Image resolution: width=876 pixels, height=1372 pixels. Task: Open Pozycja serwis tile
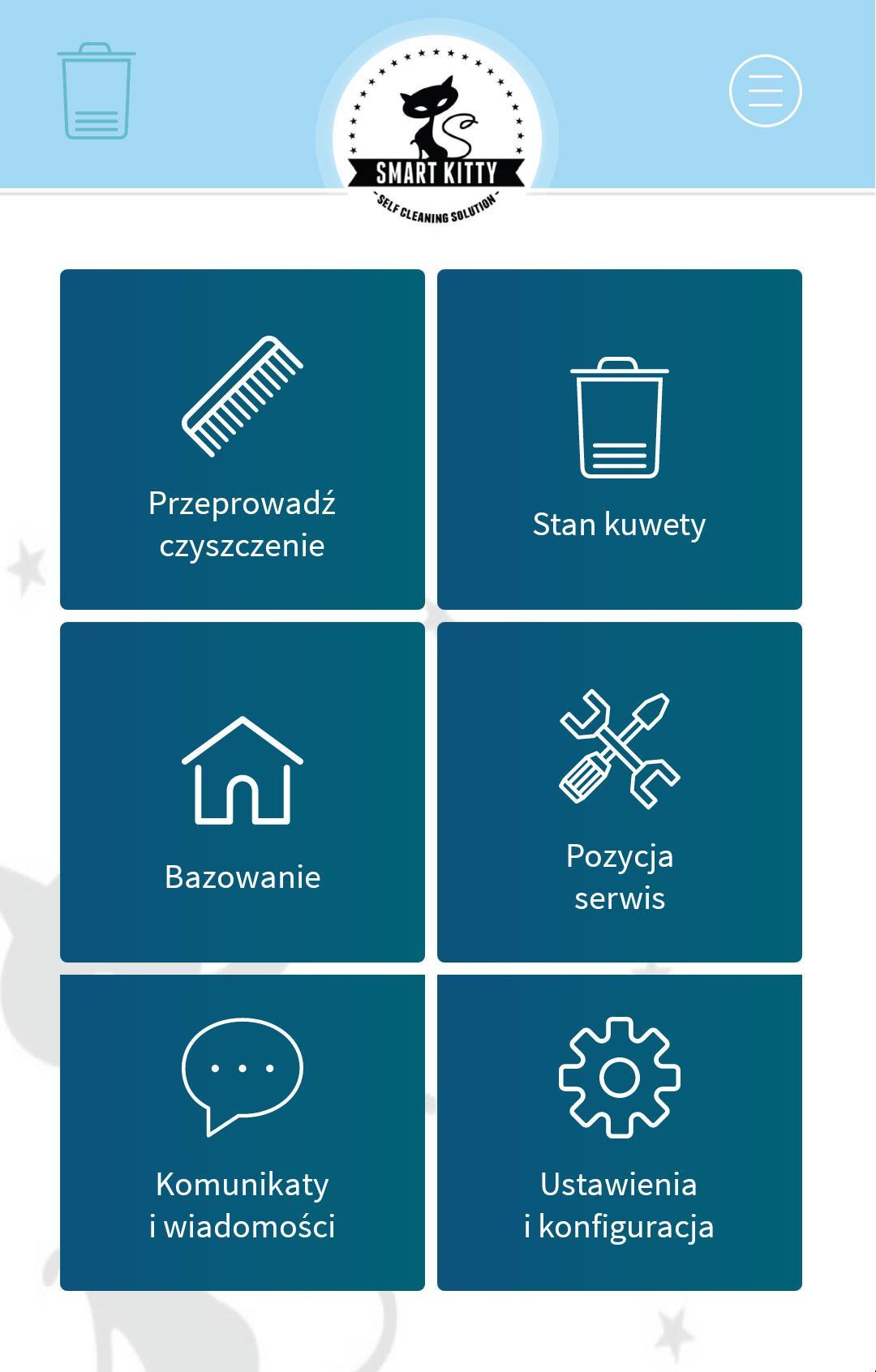pyautogui.click(x=619, y=792)
